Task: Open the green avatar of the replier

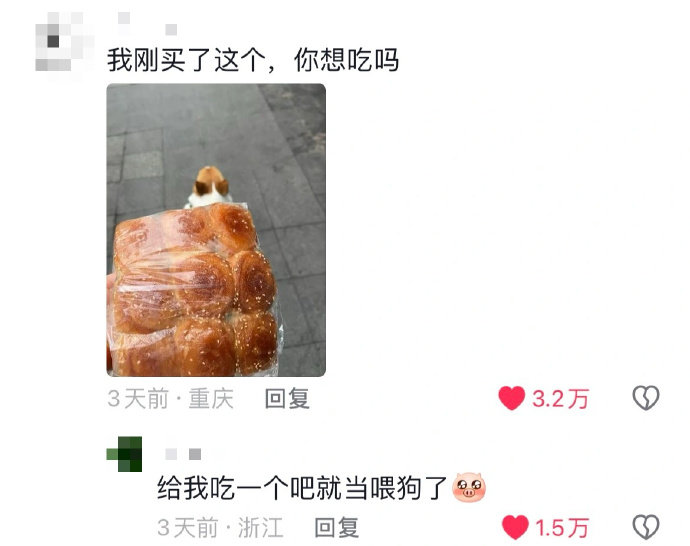Action: 124,454
